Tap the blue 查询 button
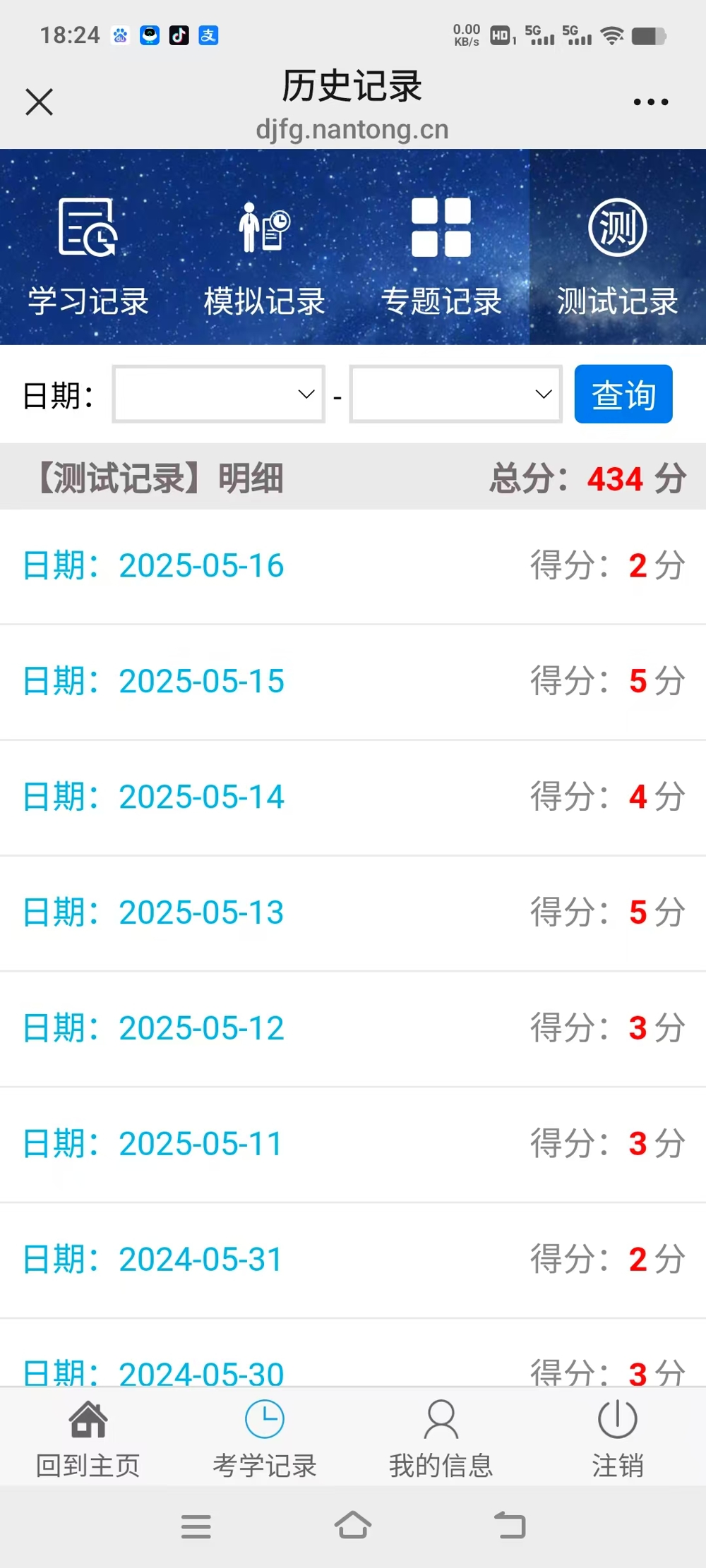 tap(623, 394)
